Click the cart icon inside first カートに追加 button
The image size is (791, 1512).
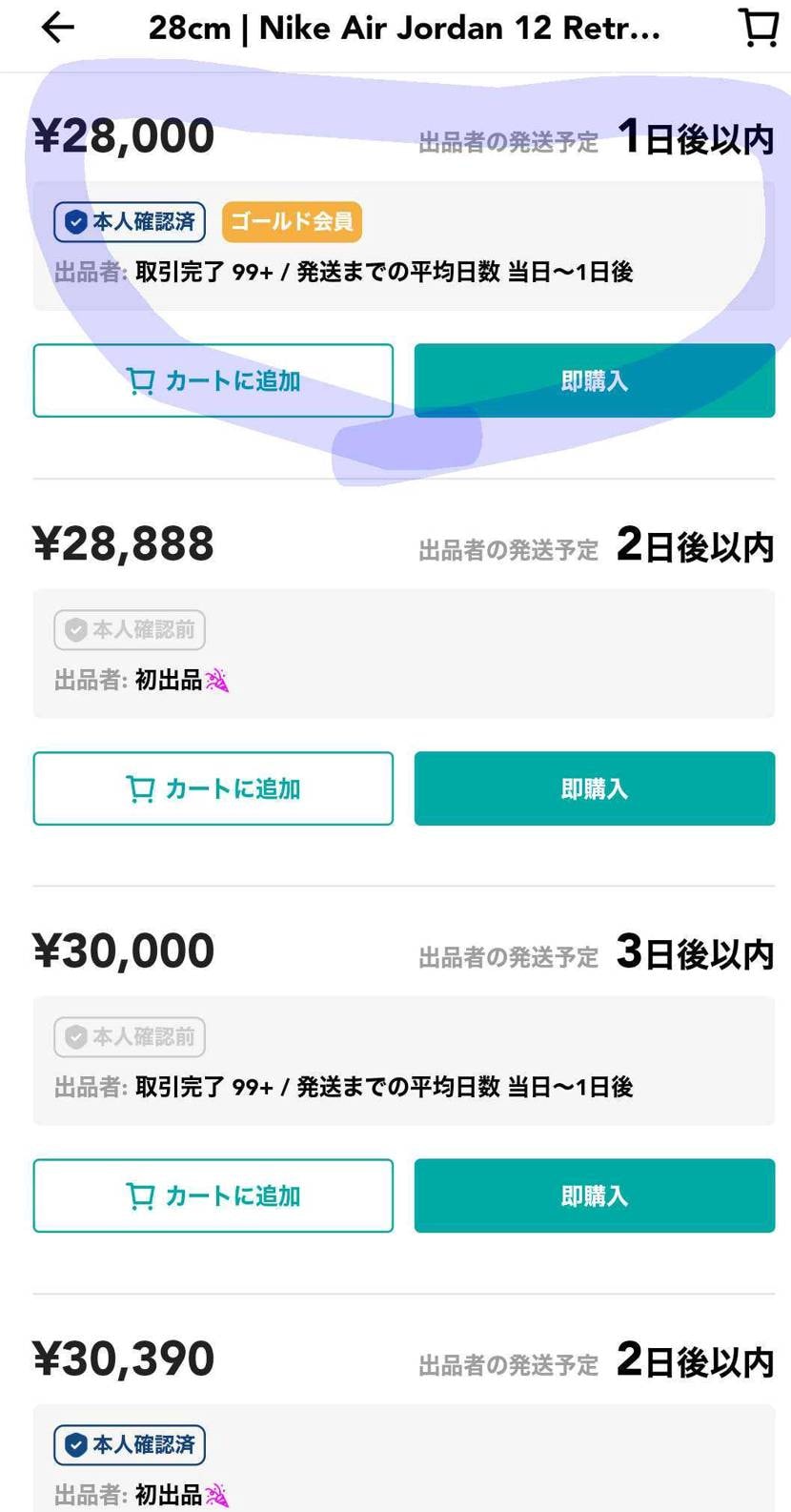(x=142, y=380)
